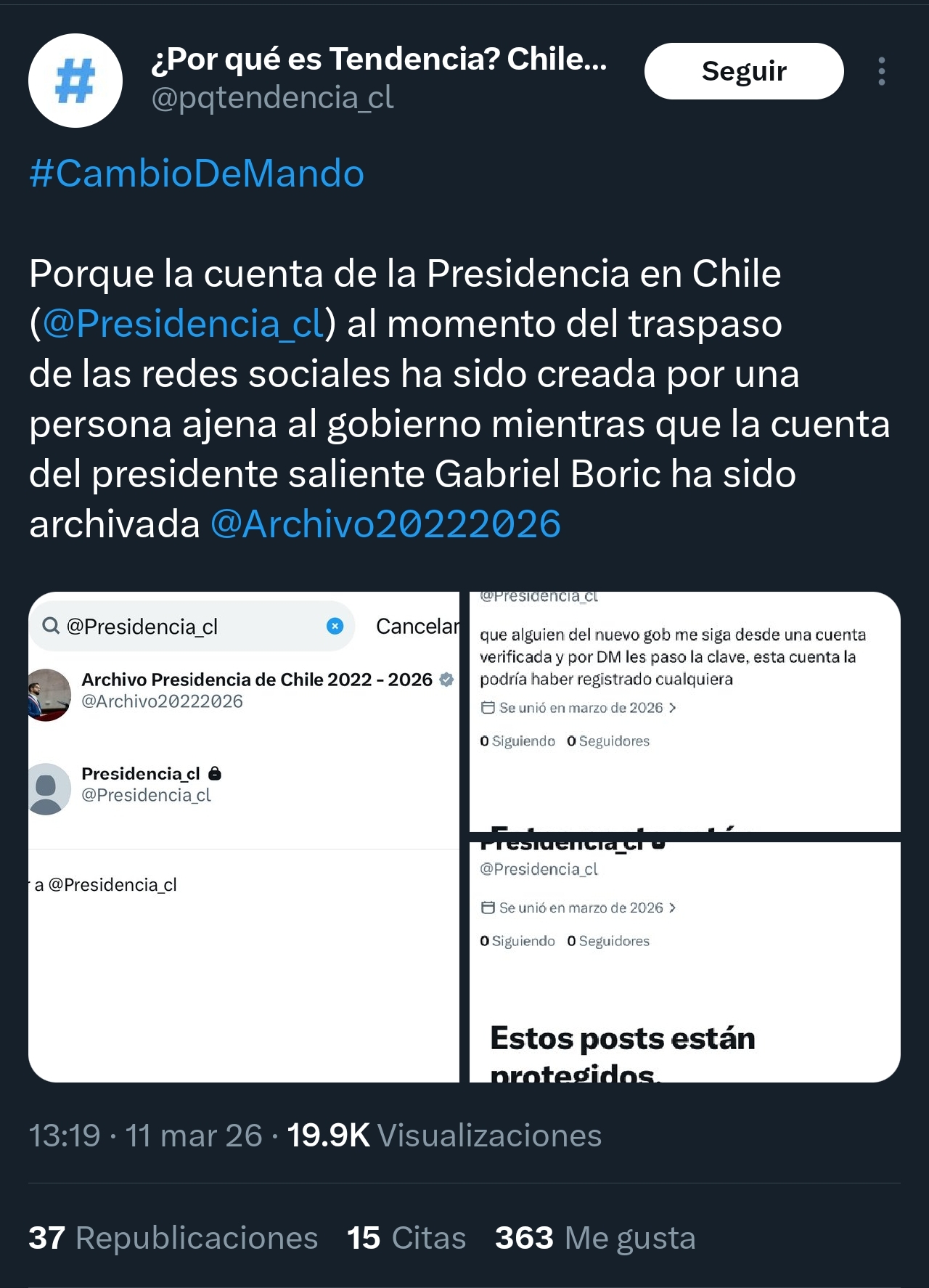View the 37 Republicaciones list

pos(173,1238)
